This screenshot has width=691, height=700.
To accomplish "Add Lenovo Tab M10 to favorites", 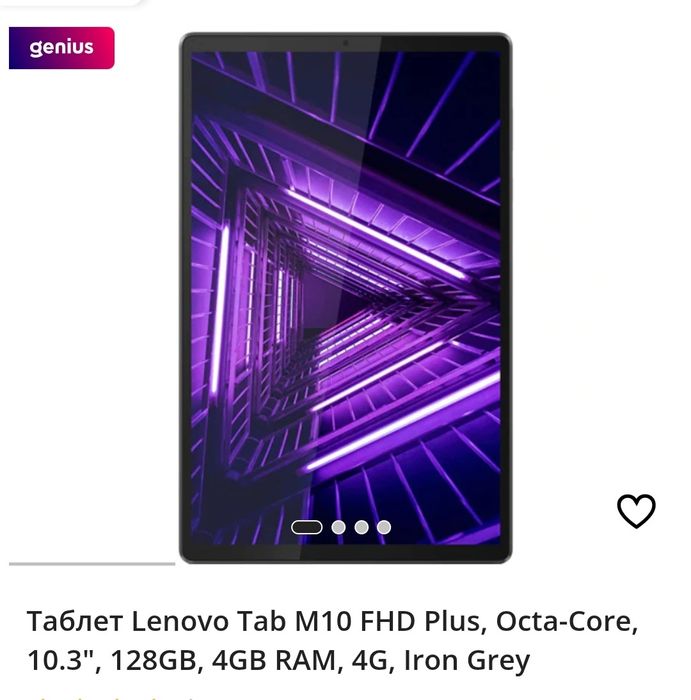I will click(x=636, y=511).
